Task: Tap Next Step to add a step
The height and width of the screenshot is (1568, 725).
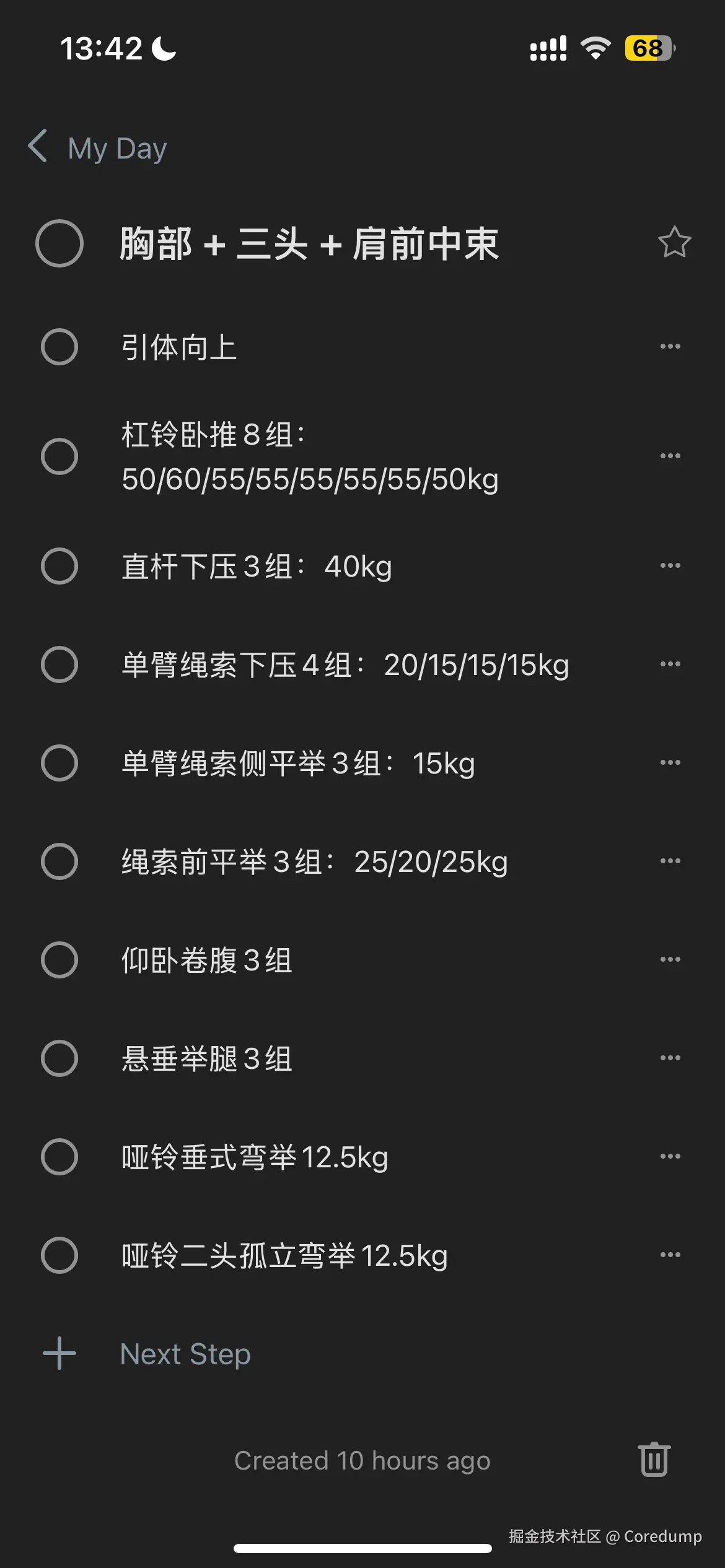Action: [x=185, y=1353]
